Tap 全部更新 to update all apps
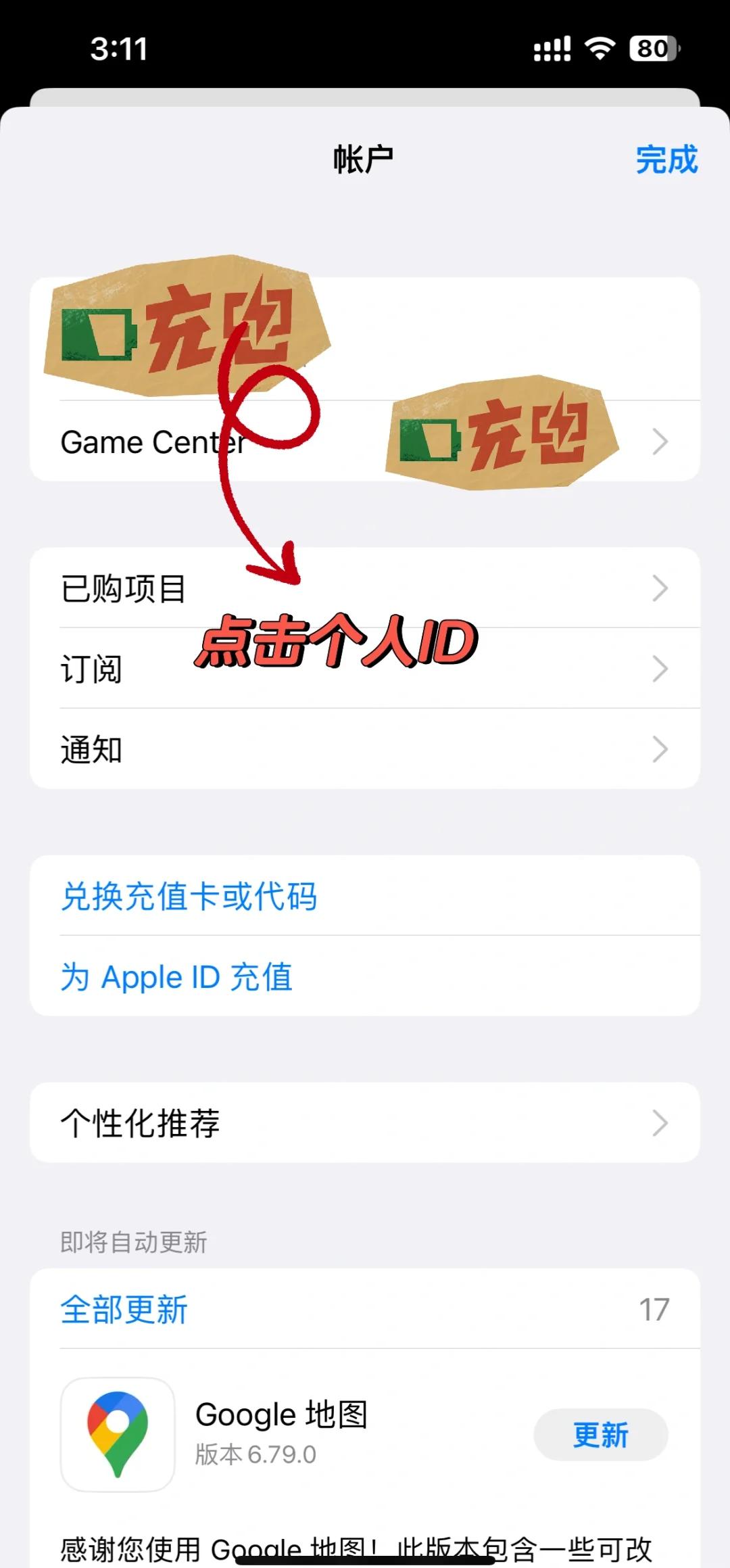This screenshot has width=730, height=1568. 124,1310
